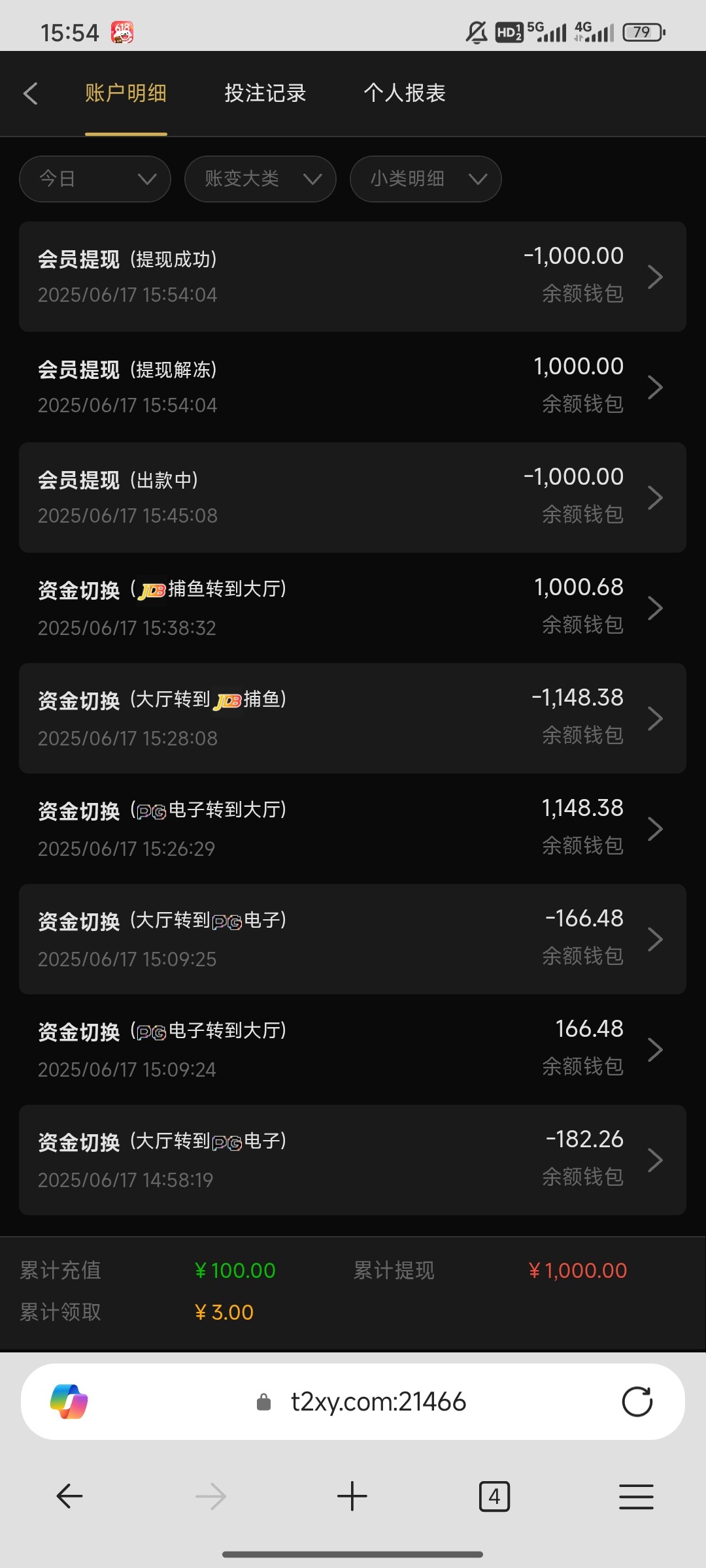Image resolution: width=706 pixels, height=1568 pixels.
Task: Go back using the header arrow
Action: 31,93
